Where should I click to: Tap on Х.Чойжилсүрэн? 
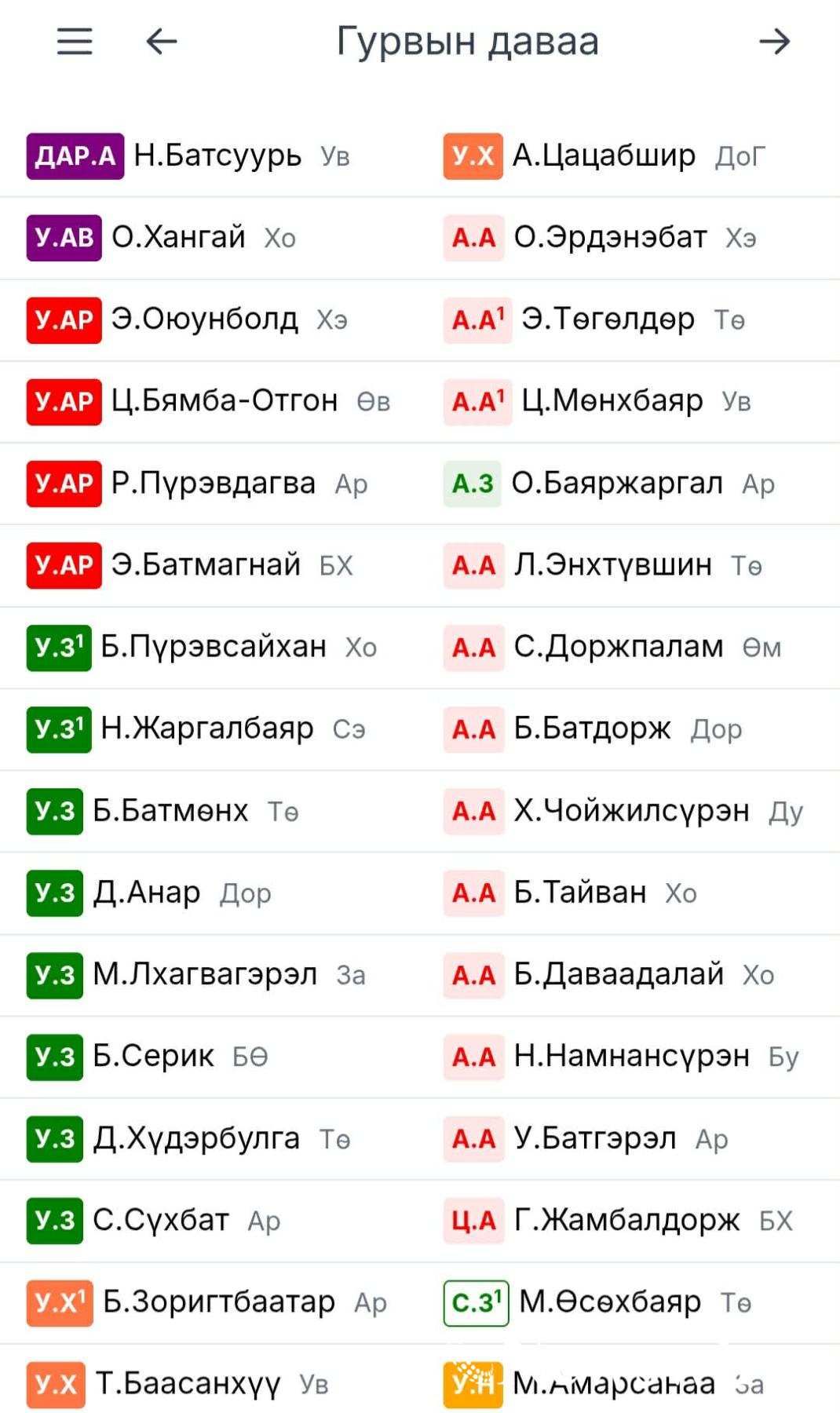point(631,811)
